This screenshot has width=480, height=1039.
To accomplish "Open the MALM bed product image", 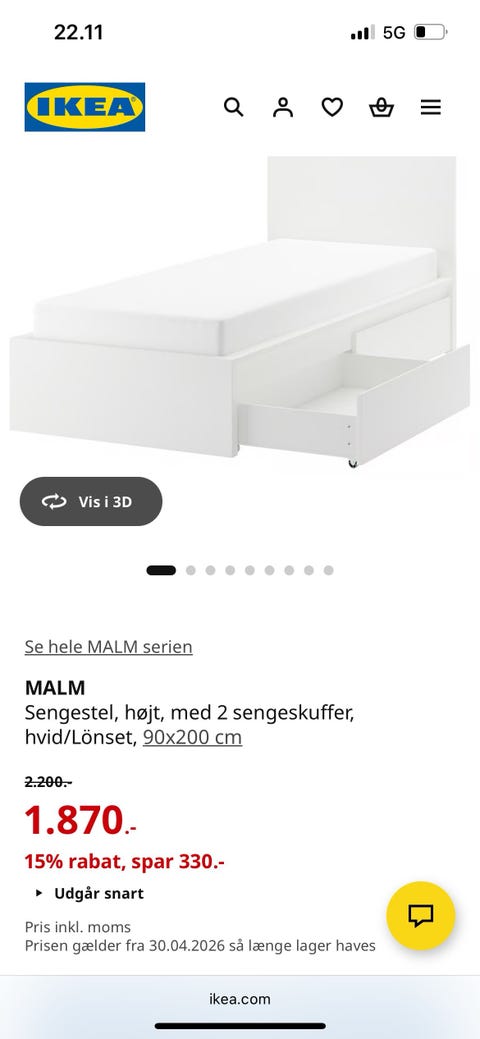I will coord(240,313).
